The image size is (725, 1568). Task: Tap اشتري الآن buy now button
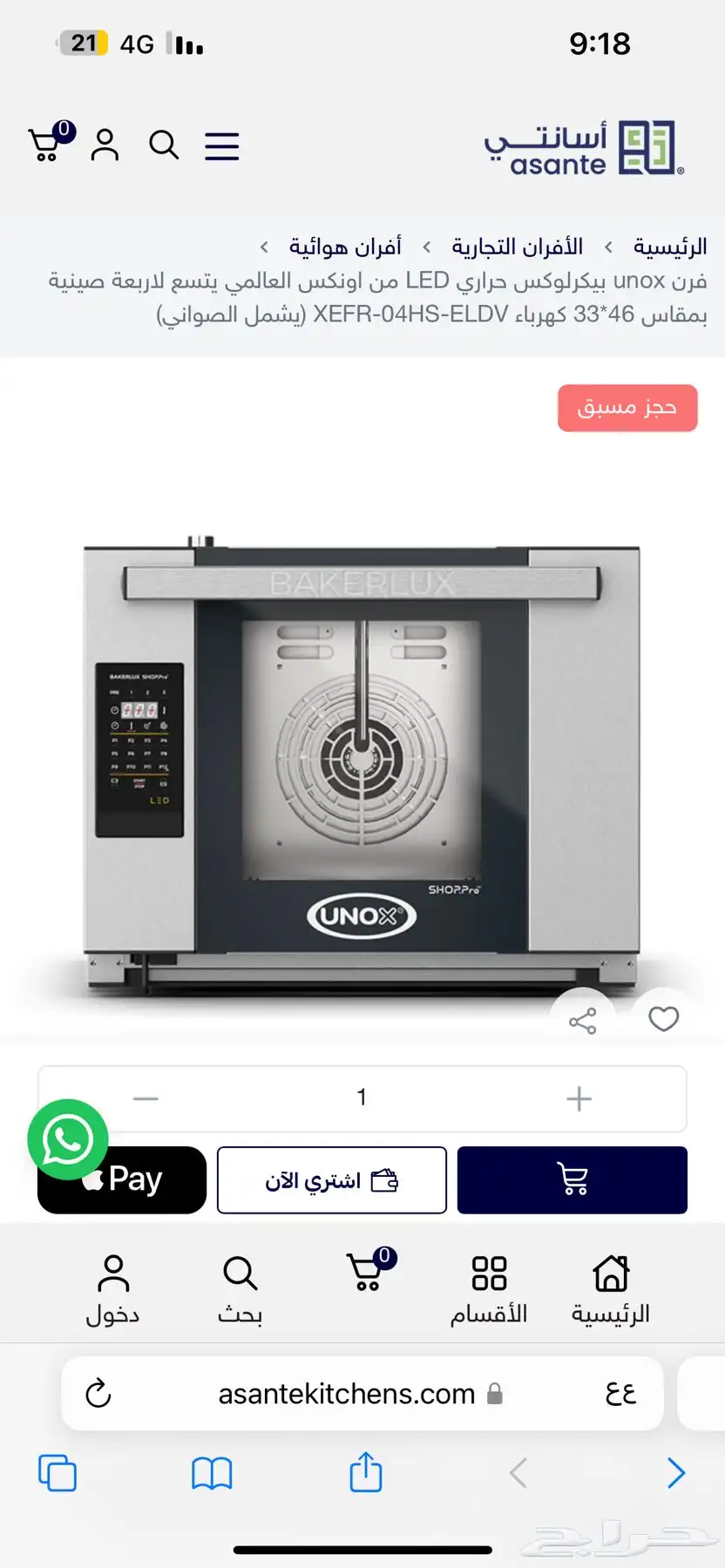[331, 1179]
